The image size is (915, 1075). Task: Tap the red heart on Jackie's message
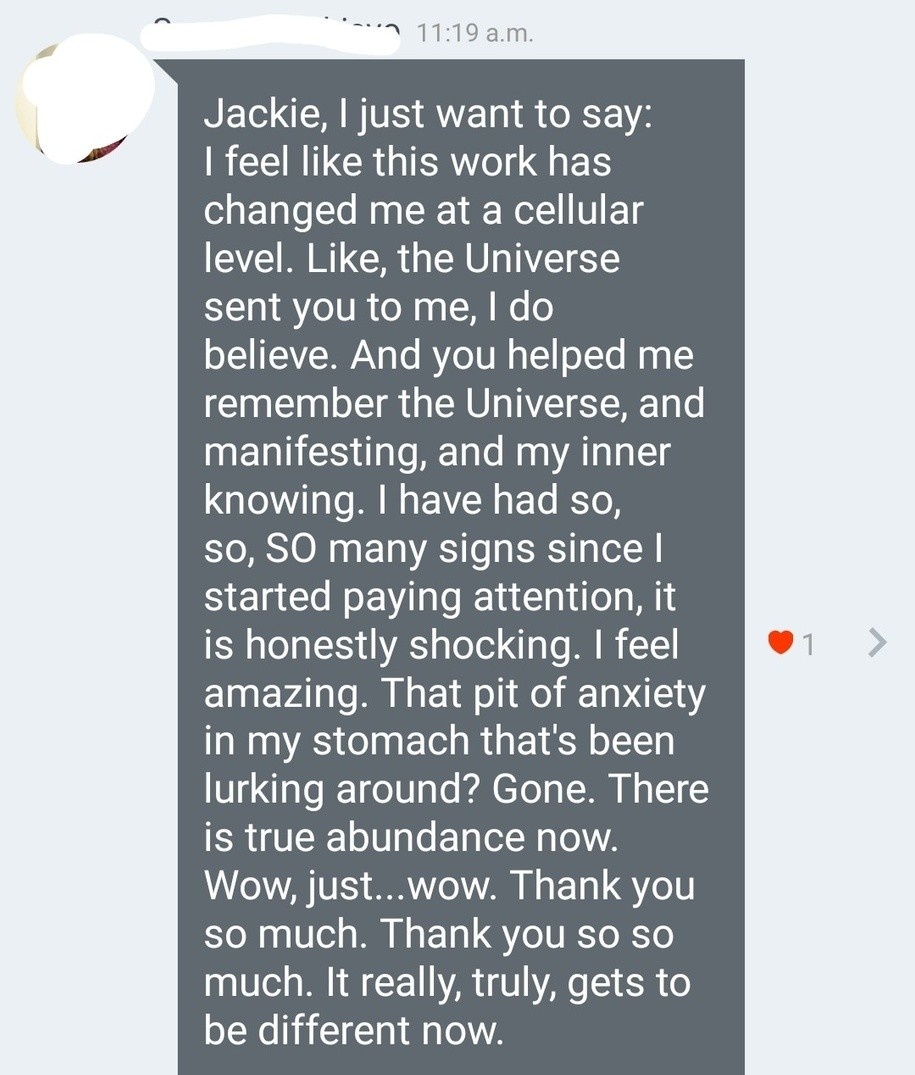coord(781,643)
